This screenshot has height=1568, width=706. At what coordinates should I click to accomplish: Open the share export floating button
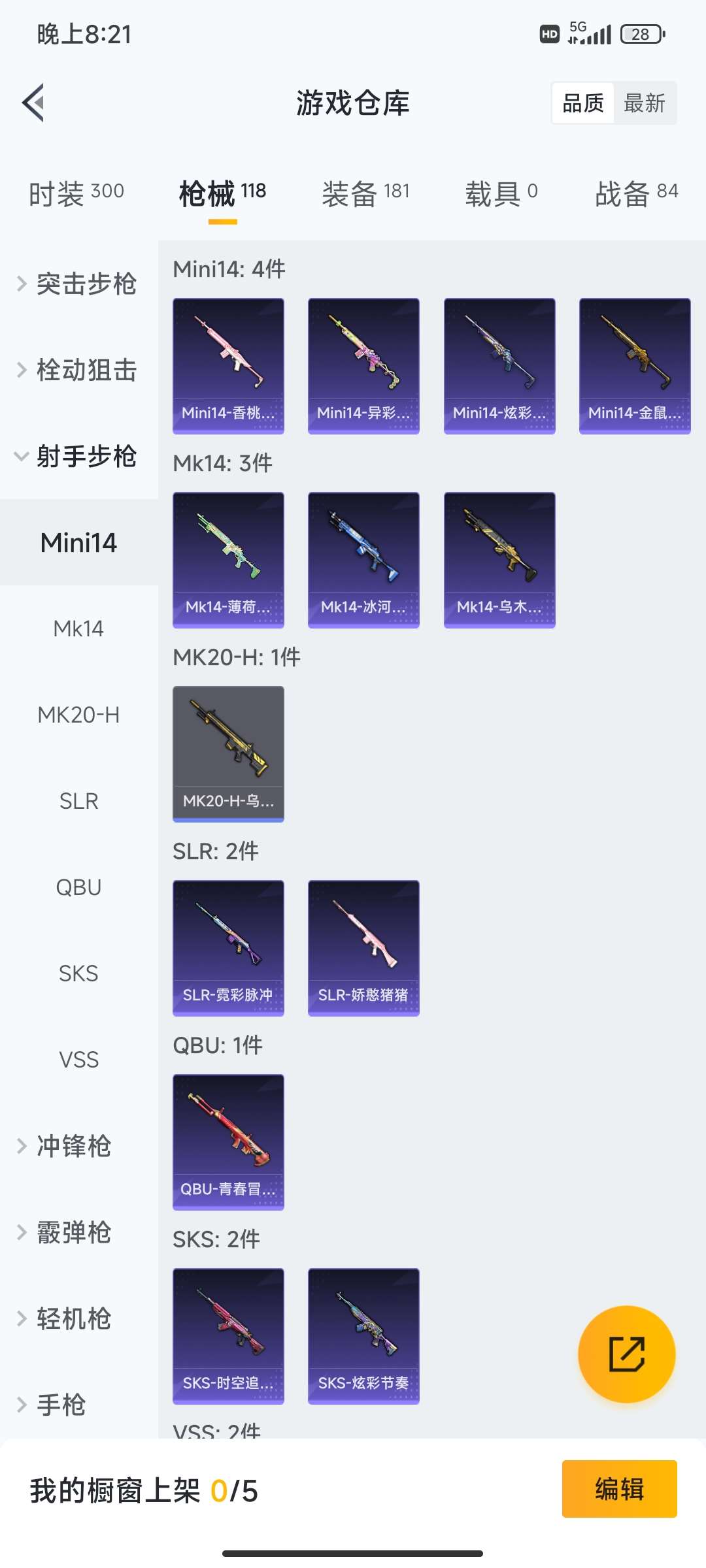[x=626, y=1354]
